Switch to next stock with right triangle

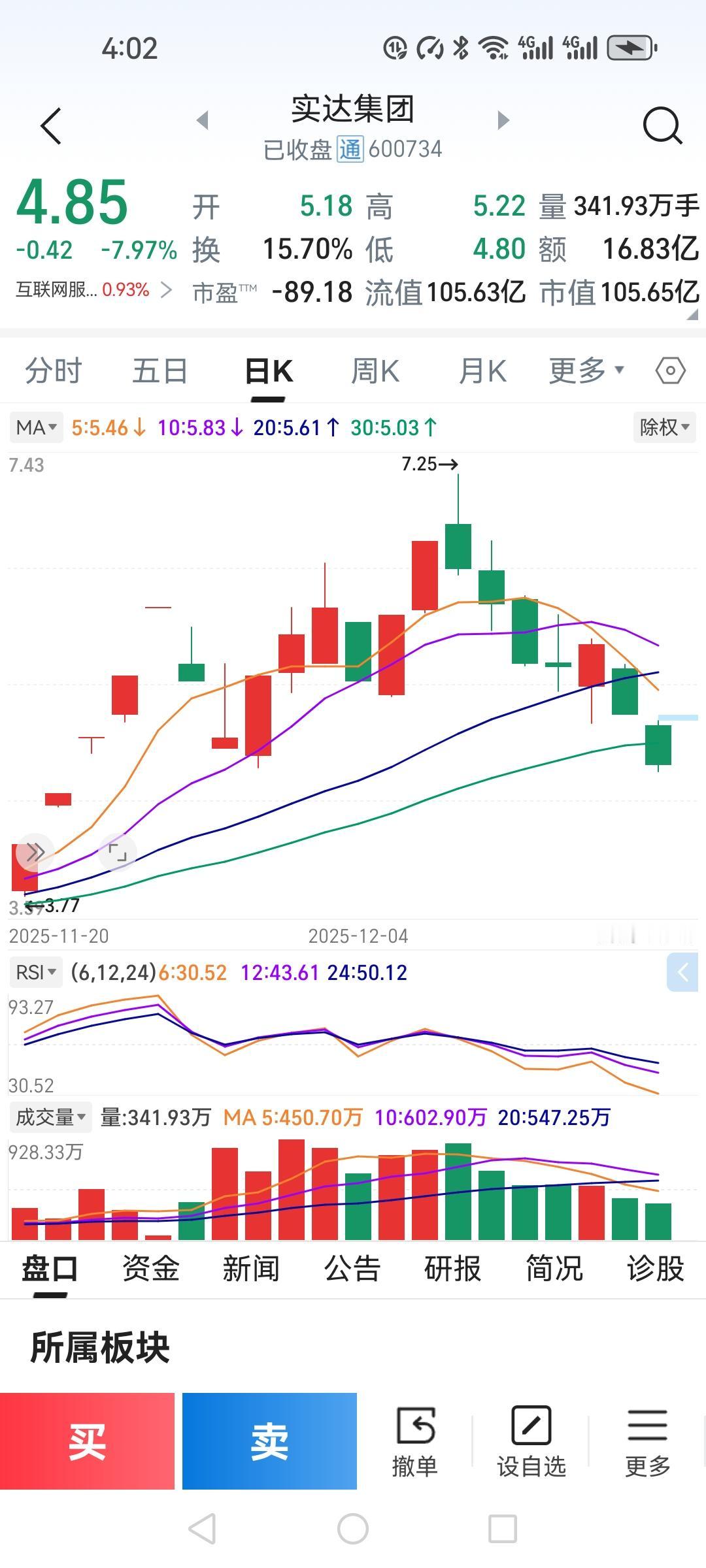click(x=503, y=120)
